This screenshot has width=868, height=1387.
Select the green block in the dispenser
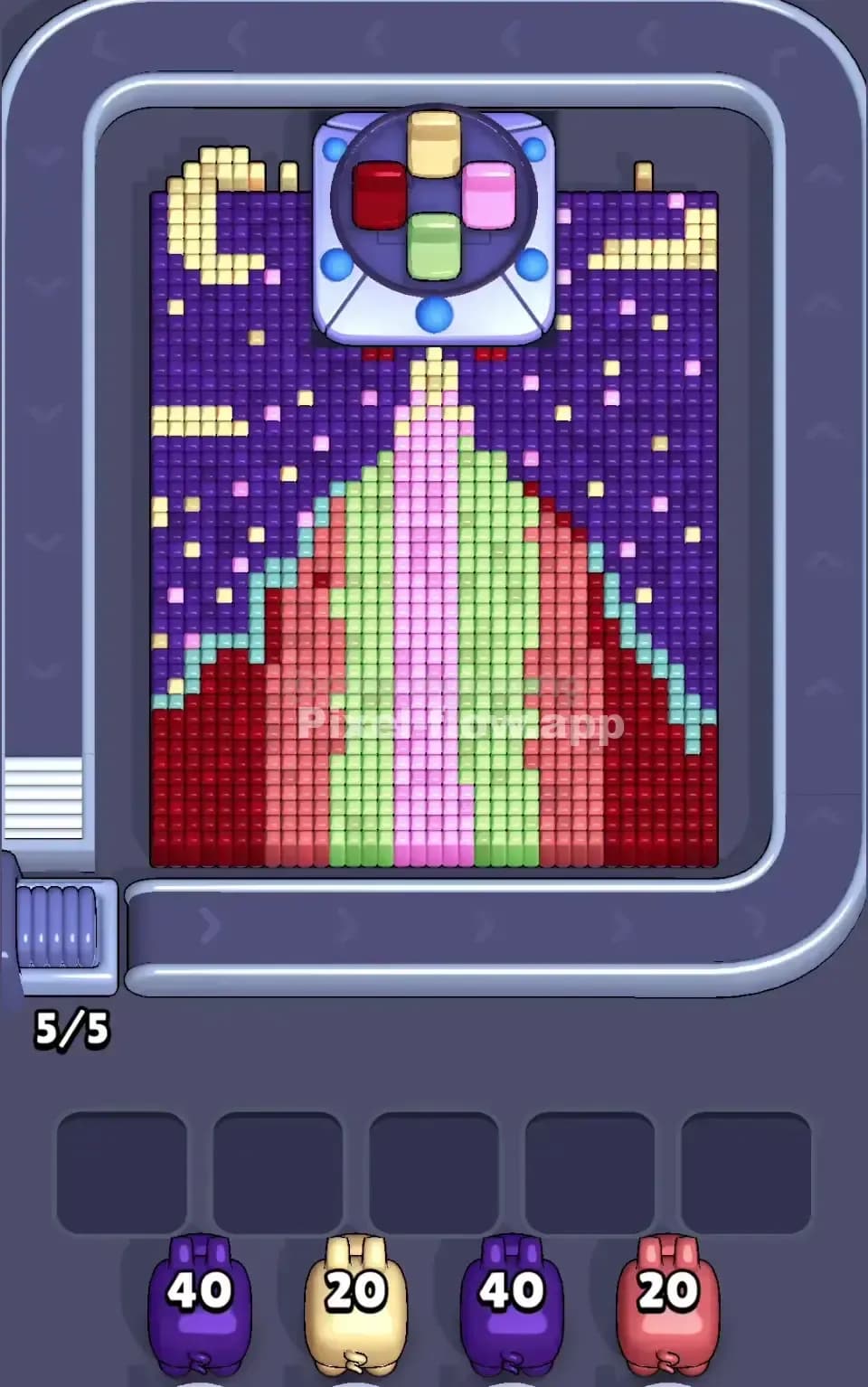click(x=432, y=242)
